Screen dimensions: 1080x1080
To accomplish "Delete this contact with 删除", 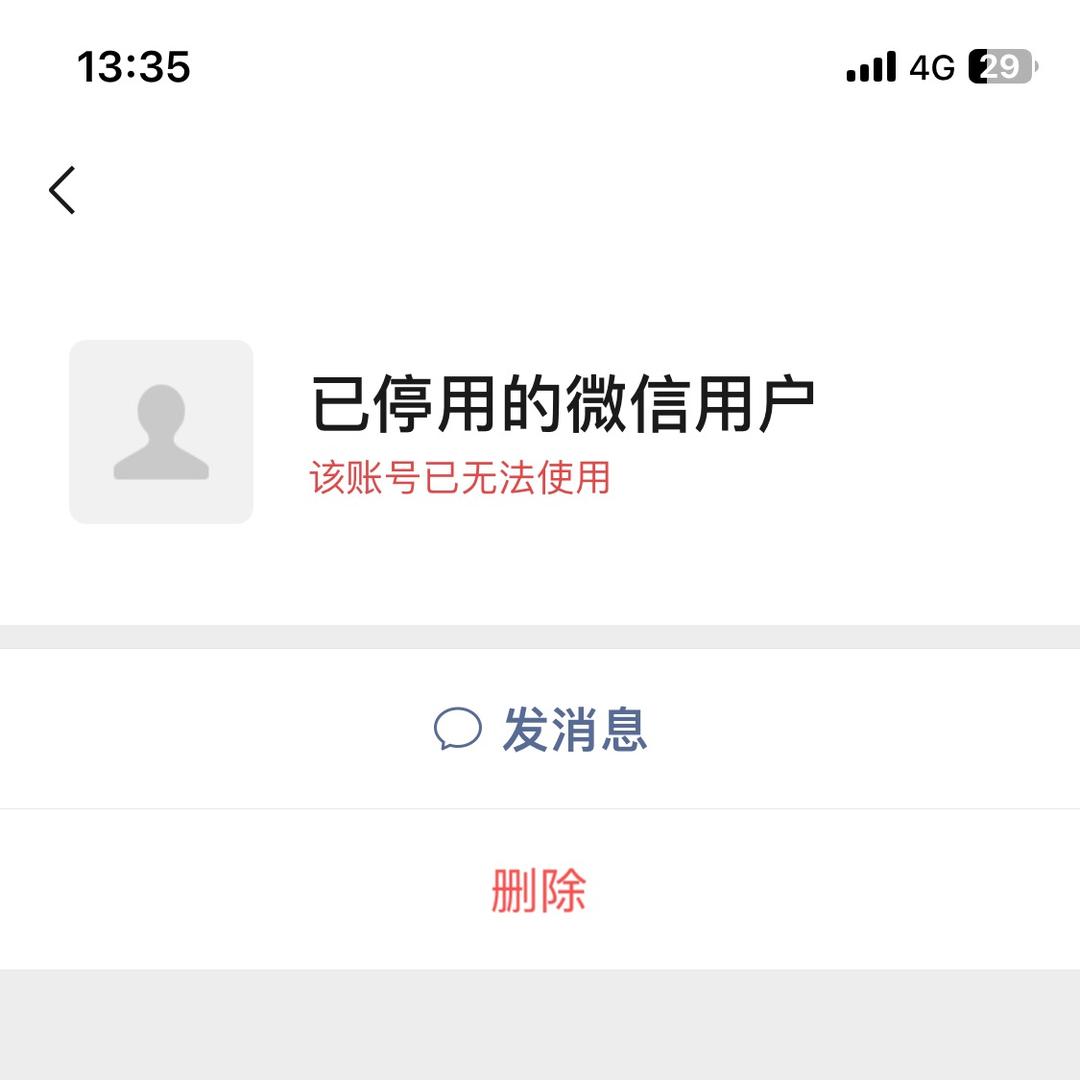I will pyautogui.click(x=539, y=889).
